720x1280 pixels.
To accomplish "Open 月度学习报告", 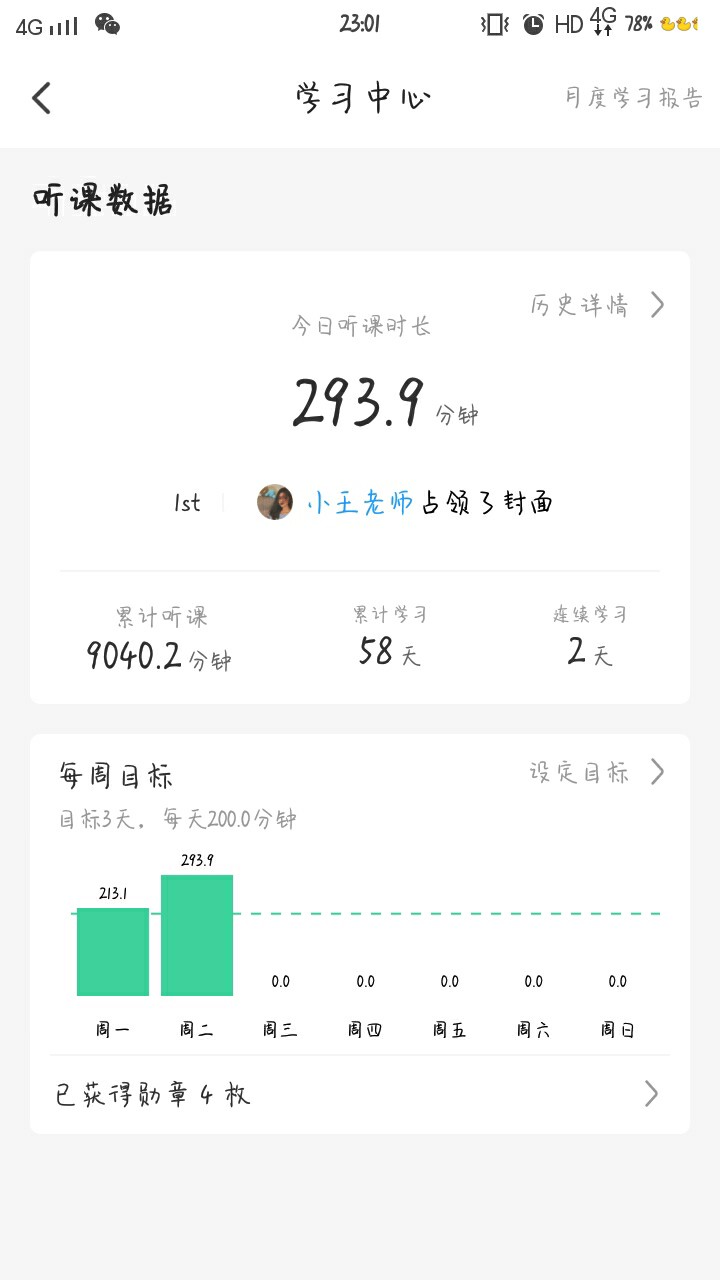I will (633, 98).
